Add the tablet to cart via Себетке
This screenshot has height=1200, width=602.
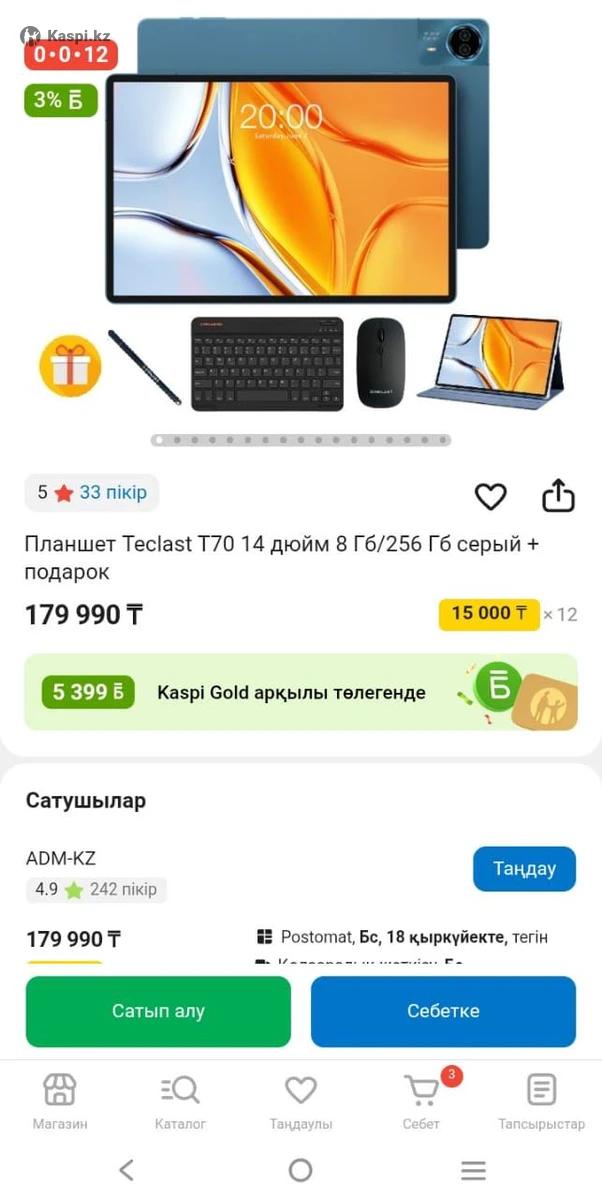coord(443,1011)
